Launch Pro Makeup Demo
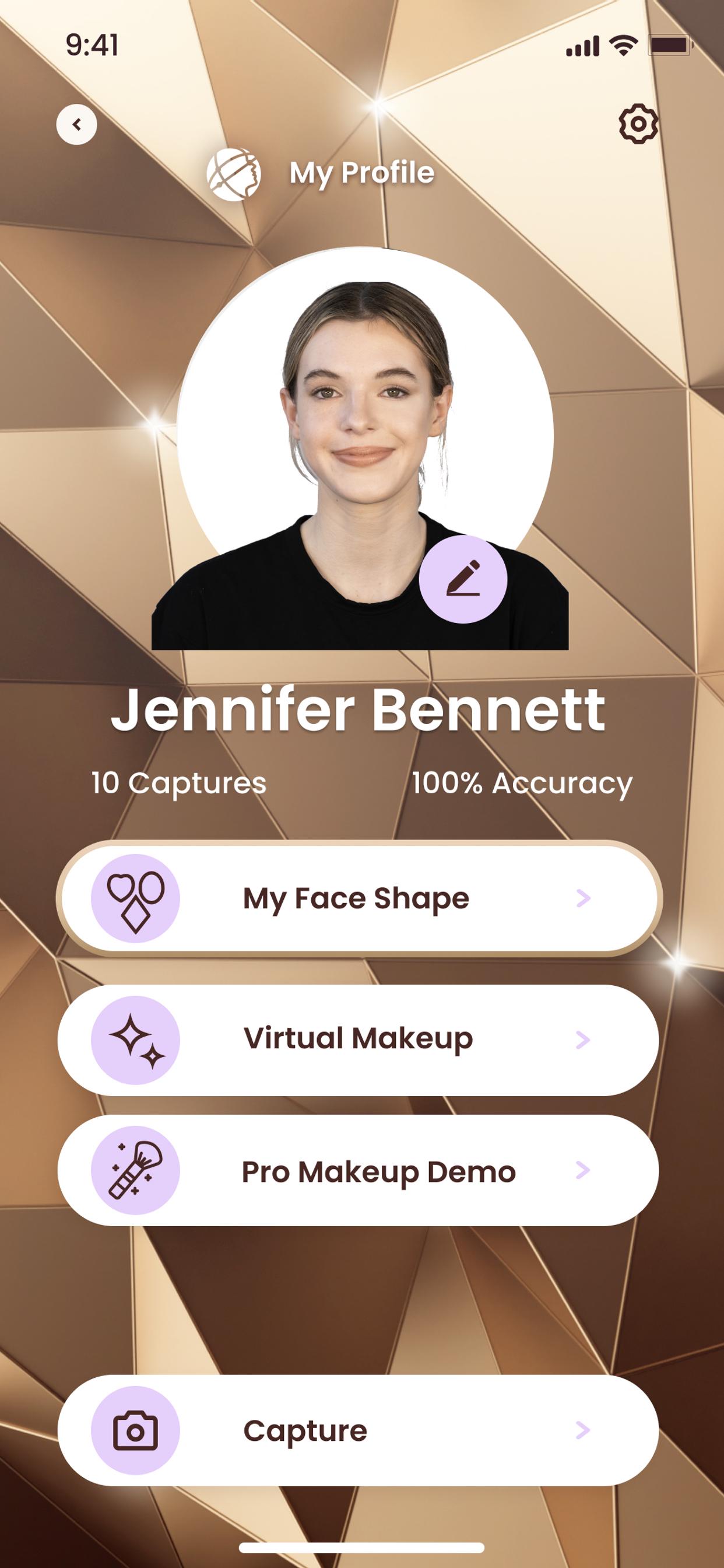 [x=359, y=1170]
